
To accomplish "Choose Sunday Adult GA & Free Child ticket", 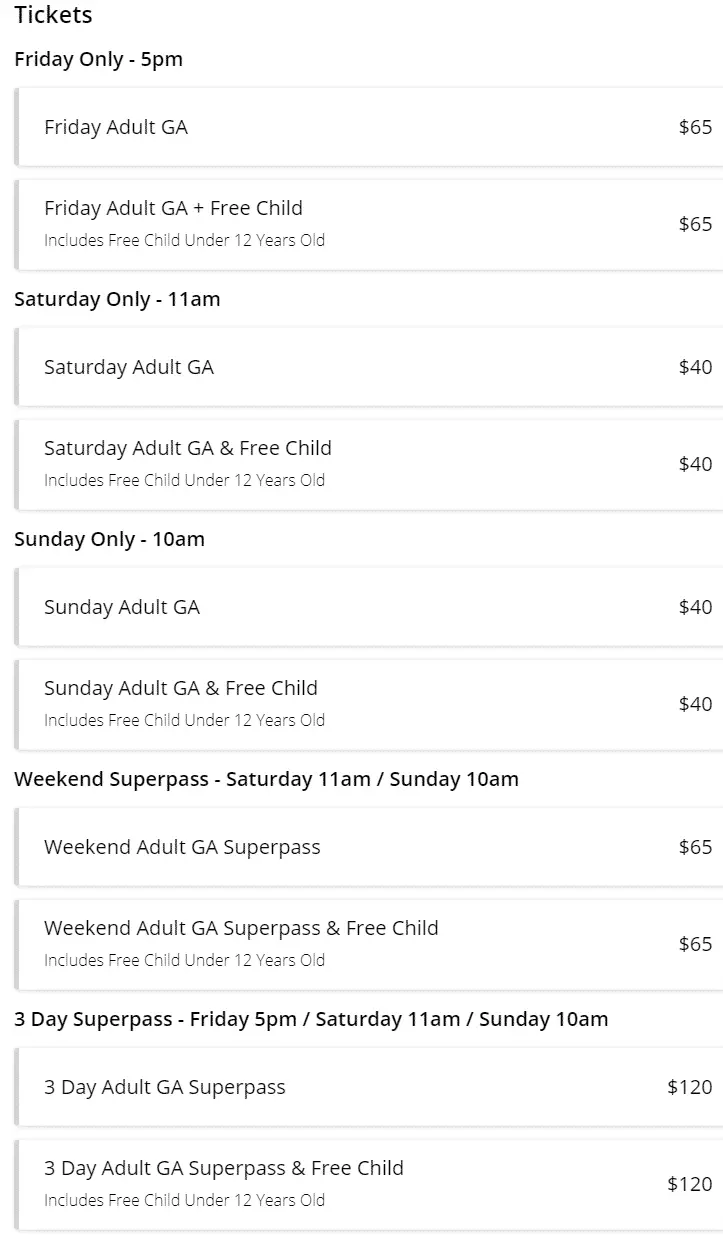I will (368, 704).
